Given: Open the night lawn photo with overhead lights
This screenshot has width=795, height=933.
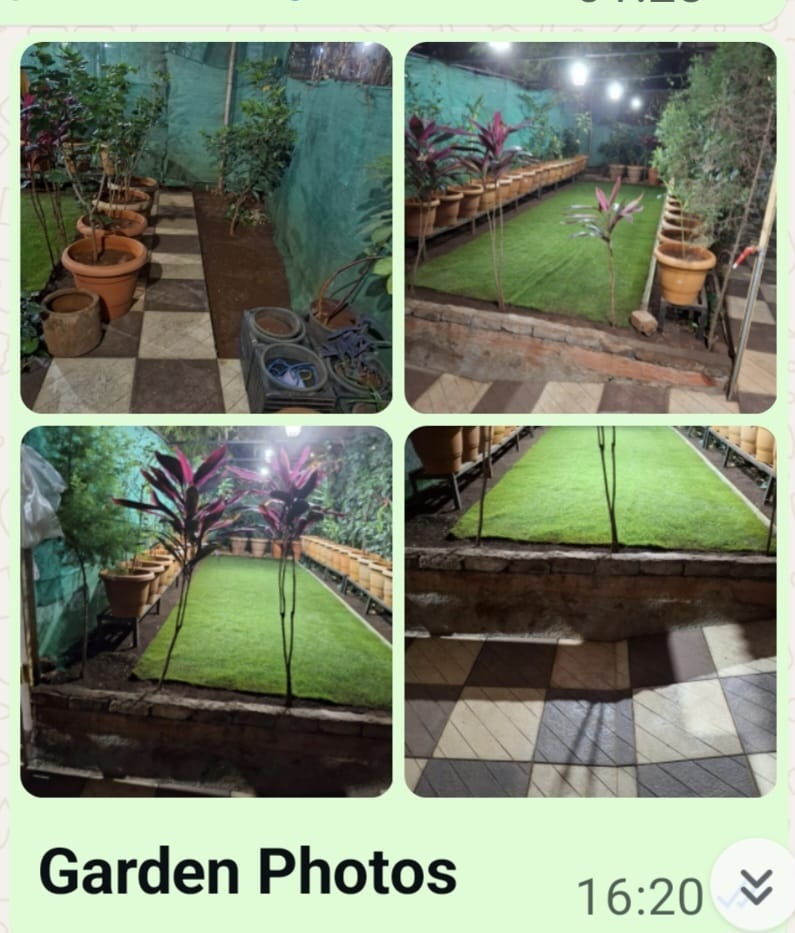Looking at the screenshot, I should pyautogui.click(x=590, y=227).
